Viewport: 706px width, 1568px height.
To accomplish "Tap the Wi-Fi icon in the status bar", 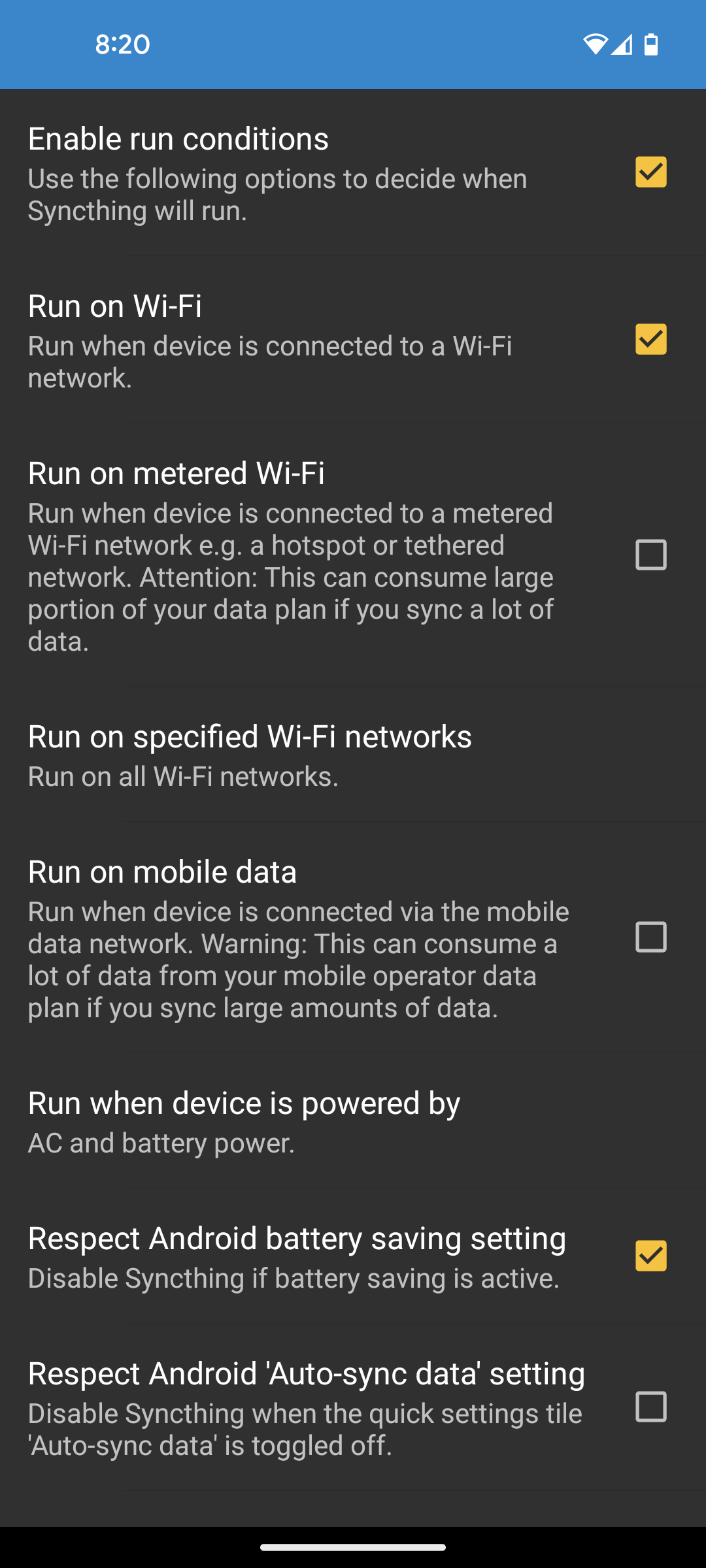I will [597, 44].
